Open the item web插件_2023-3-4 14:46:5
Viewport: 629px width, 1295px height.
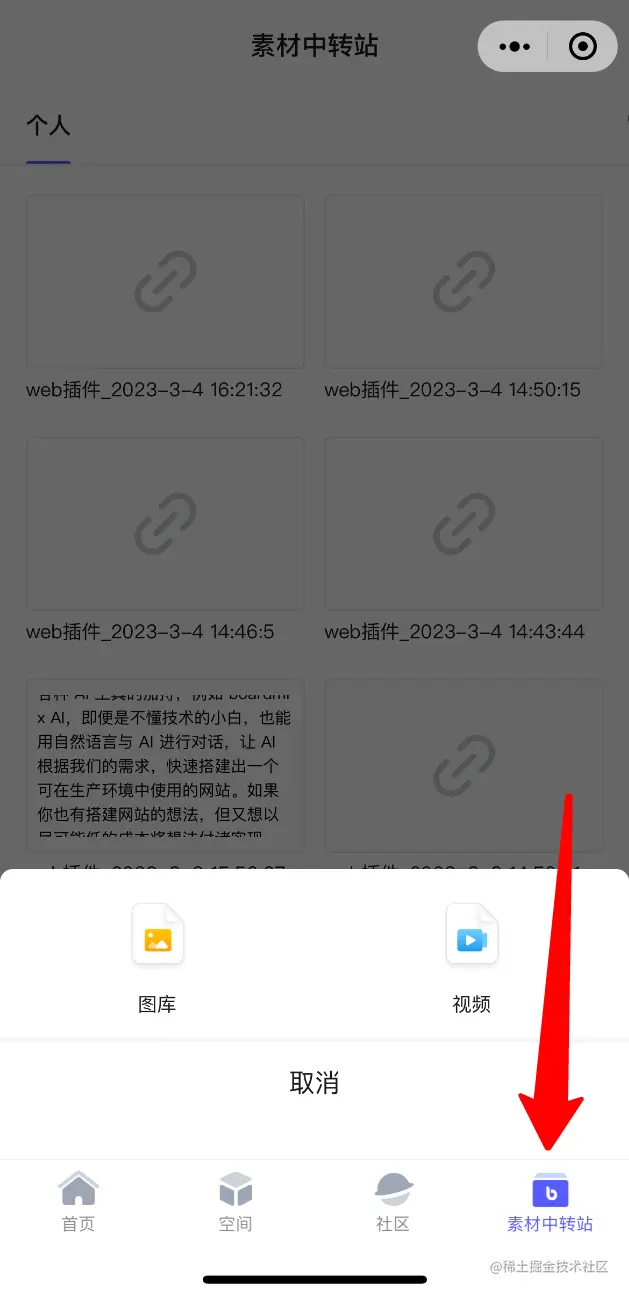165,524
